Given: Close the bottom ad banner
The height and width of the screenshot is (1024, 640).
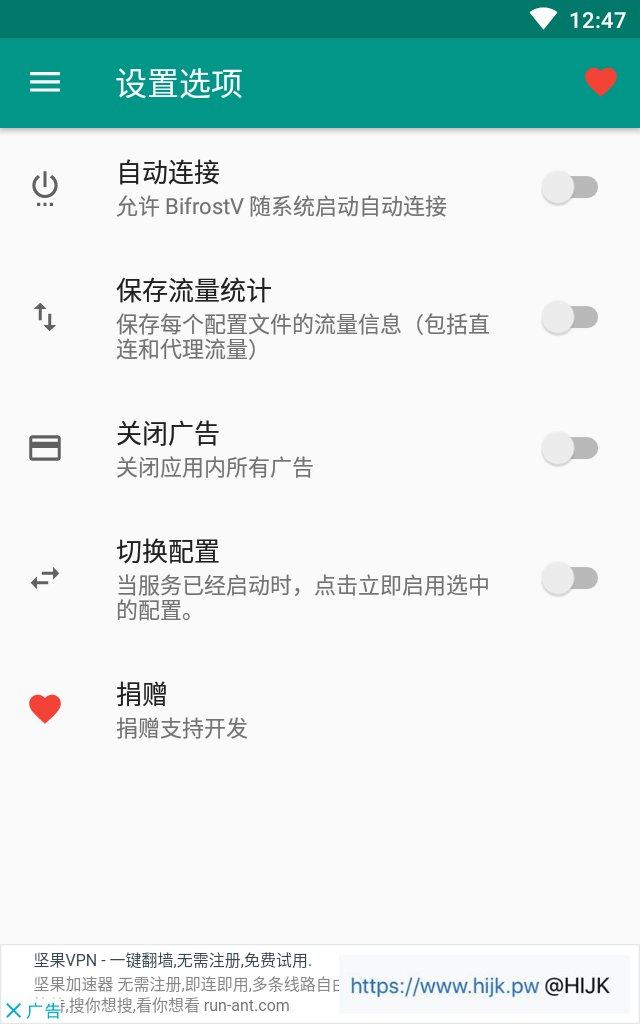Looking at the screenshot, I should pos(14,1010).
